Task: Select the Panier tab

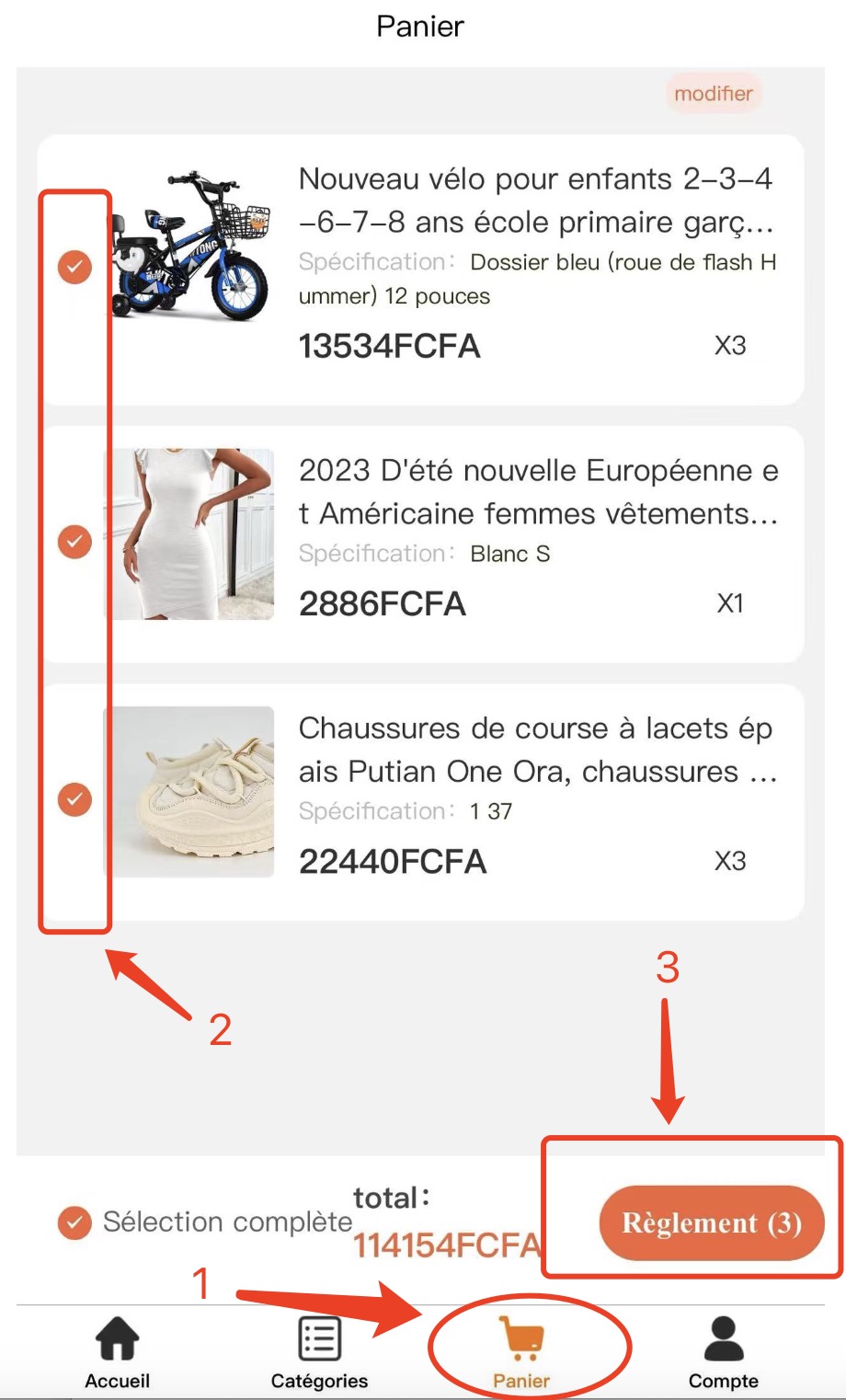Action: click(x=521, y=1351)
